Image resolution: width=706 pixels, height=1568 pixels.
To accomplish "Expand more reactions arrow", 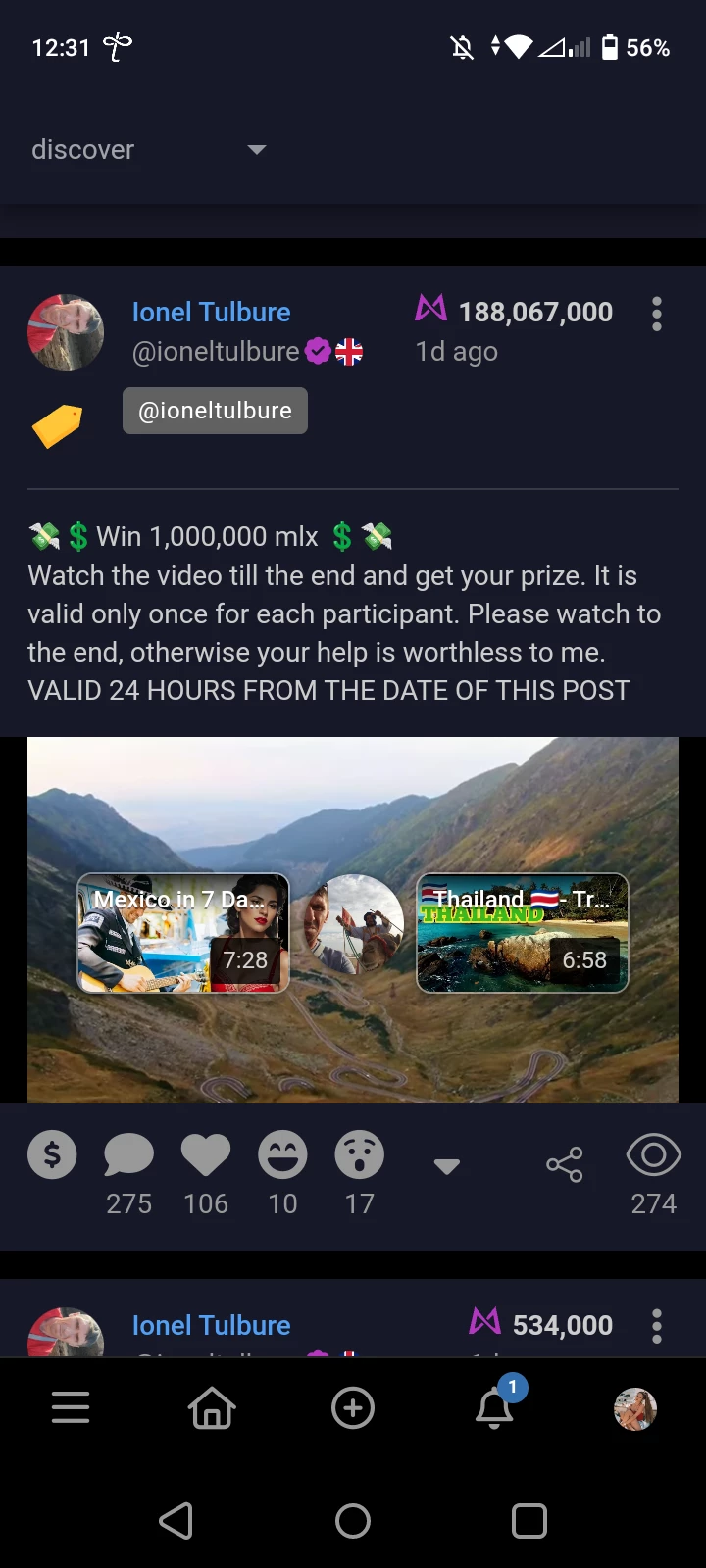I will point(447,1166).
